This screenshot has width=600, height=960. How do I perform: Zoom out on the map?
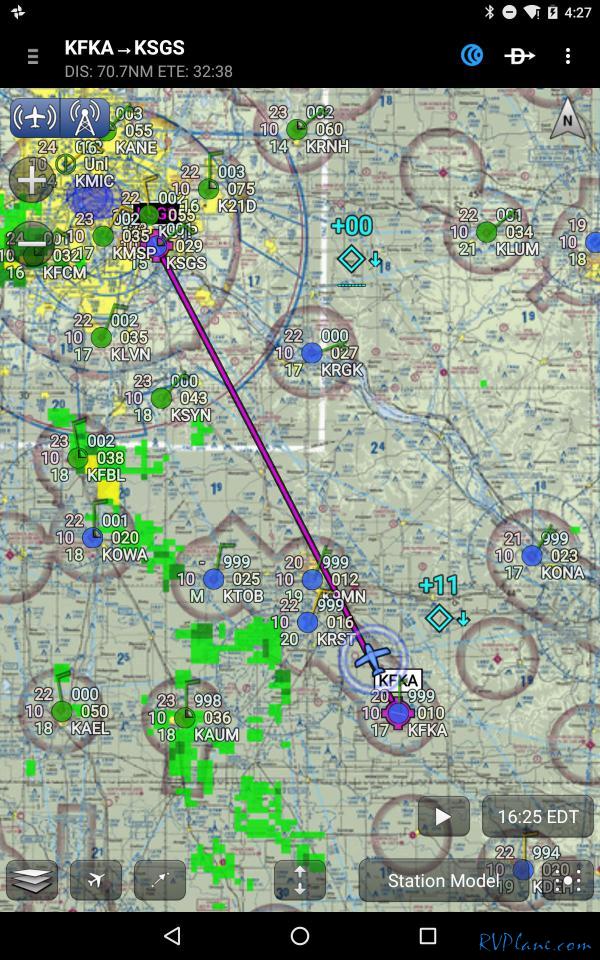coord(31,243)
